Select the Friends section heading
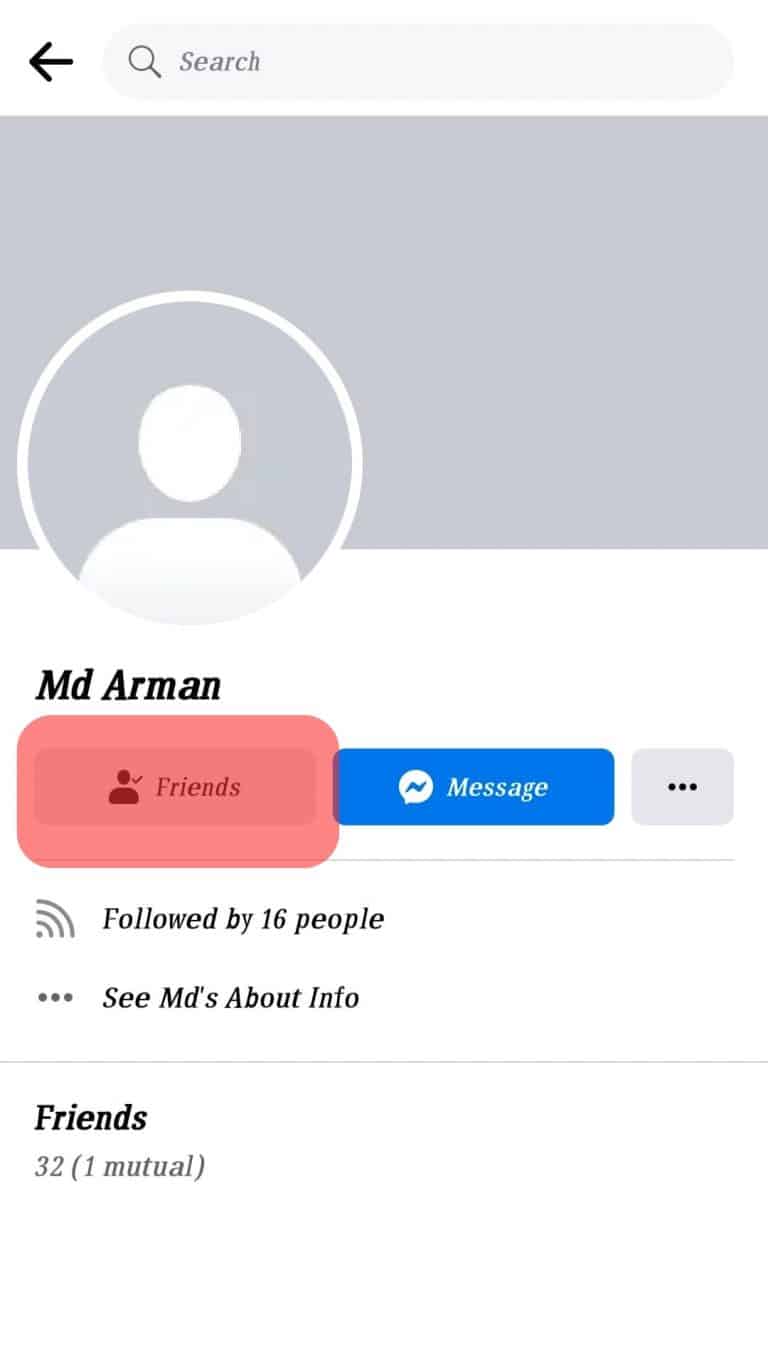 [x=90, y=1117]
